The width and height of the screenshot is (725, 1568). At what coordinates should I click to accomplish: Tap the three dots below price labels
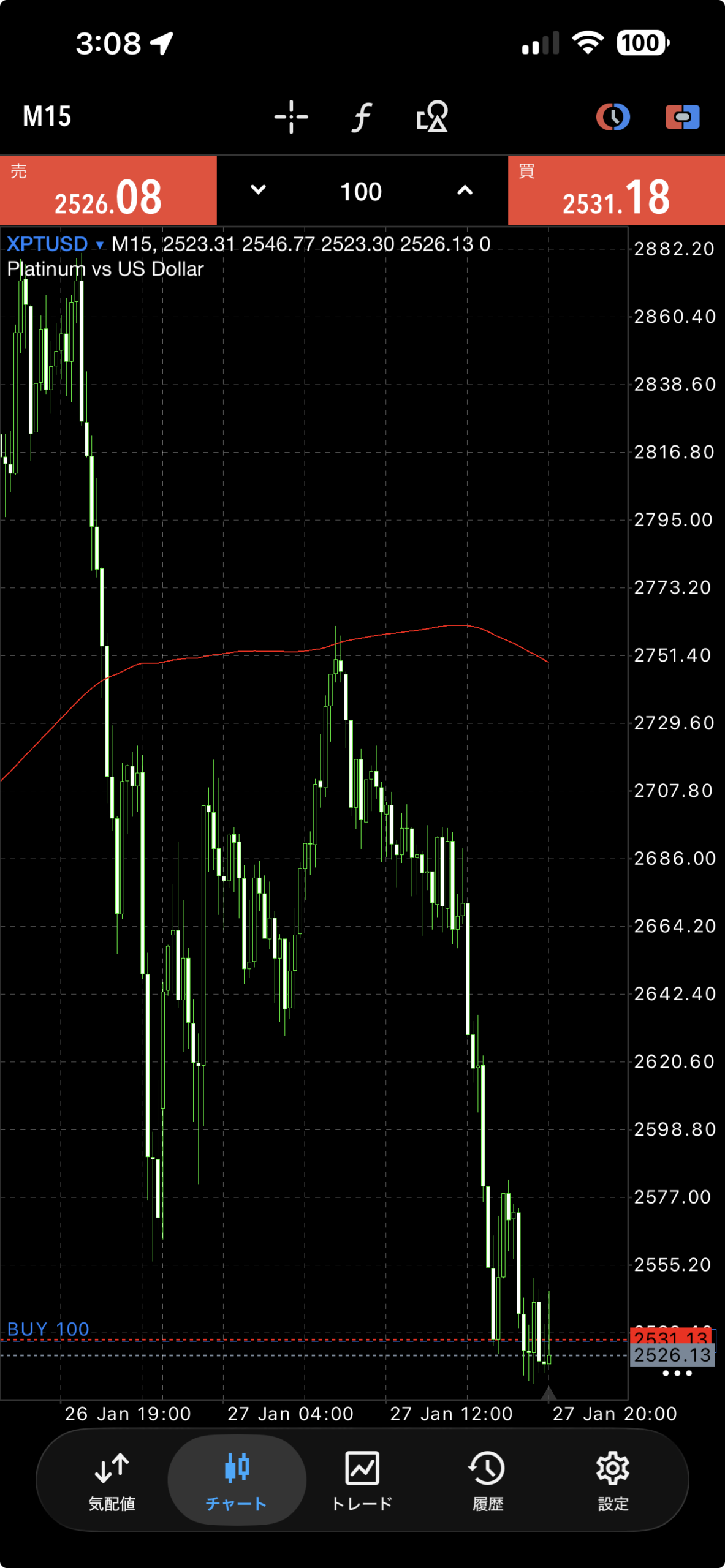pos(677,1374)
